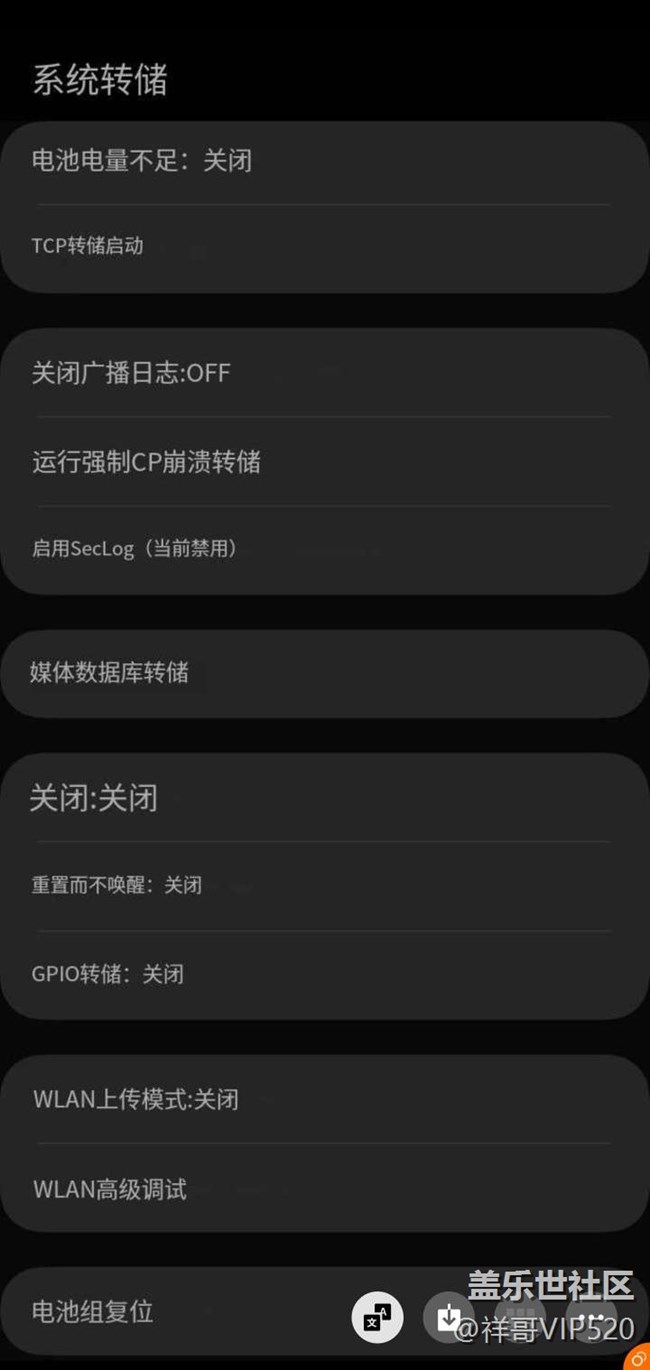Run 运行强制CP崩溃转储
Image resolution: width=650 pixels, height=1370 pixels.
325,462
